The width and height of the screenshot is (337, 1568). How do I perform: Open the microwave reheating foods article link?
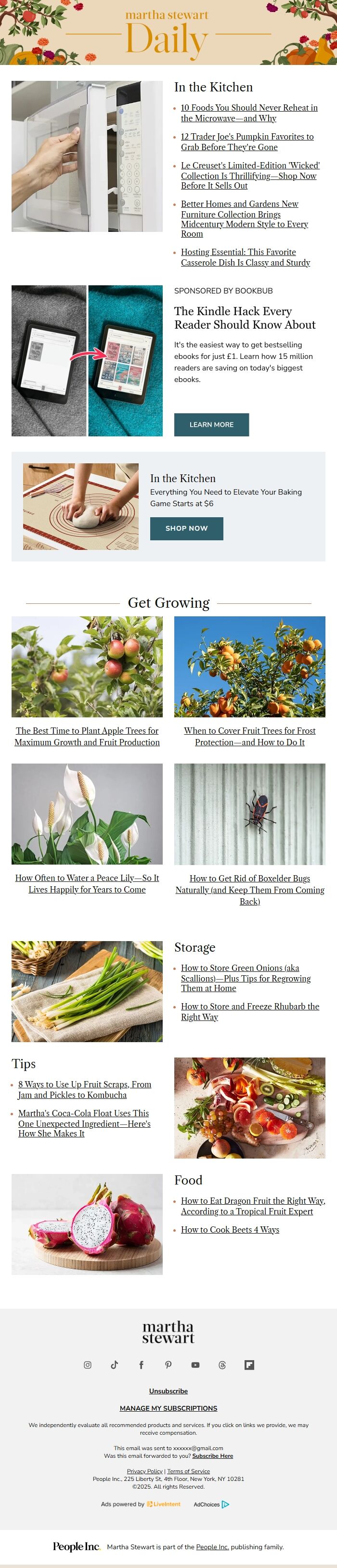pos(248,113)
